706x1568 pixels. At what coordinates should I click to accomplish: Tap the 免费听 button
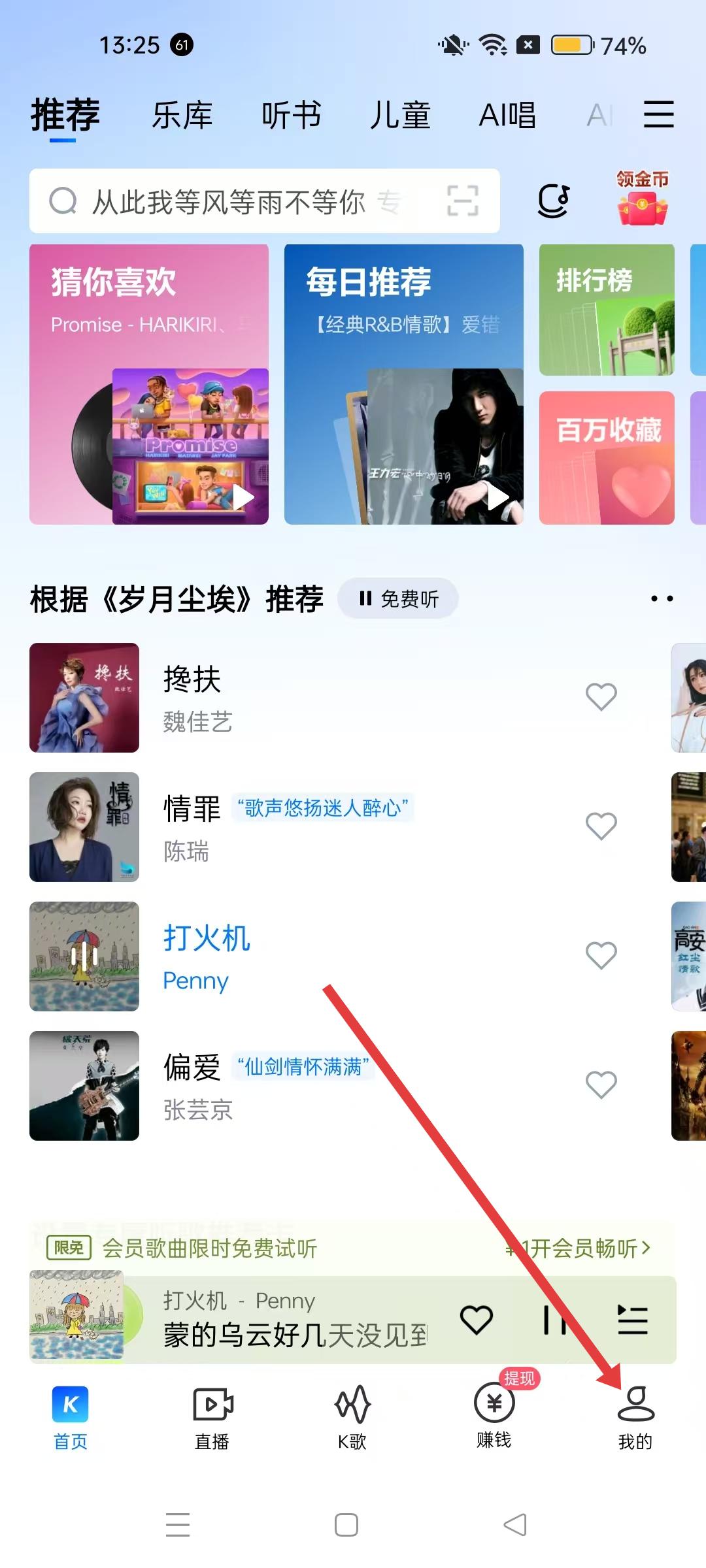(398, 598)
